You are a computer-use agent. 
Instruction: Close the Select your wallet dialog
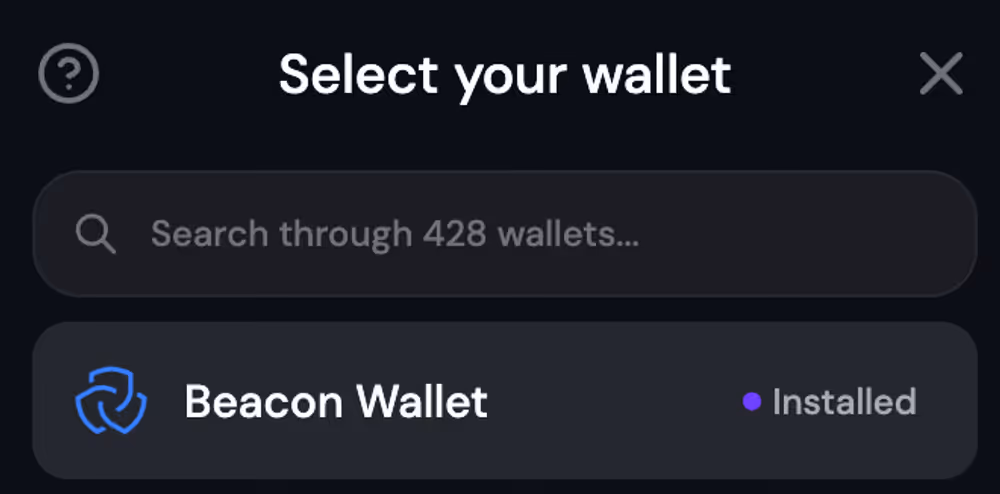point(940,74)
